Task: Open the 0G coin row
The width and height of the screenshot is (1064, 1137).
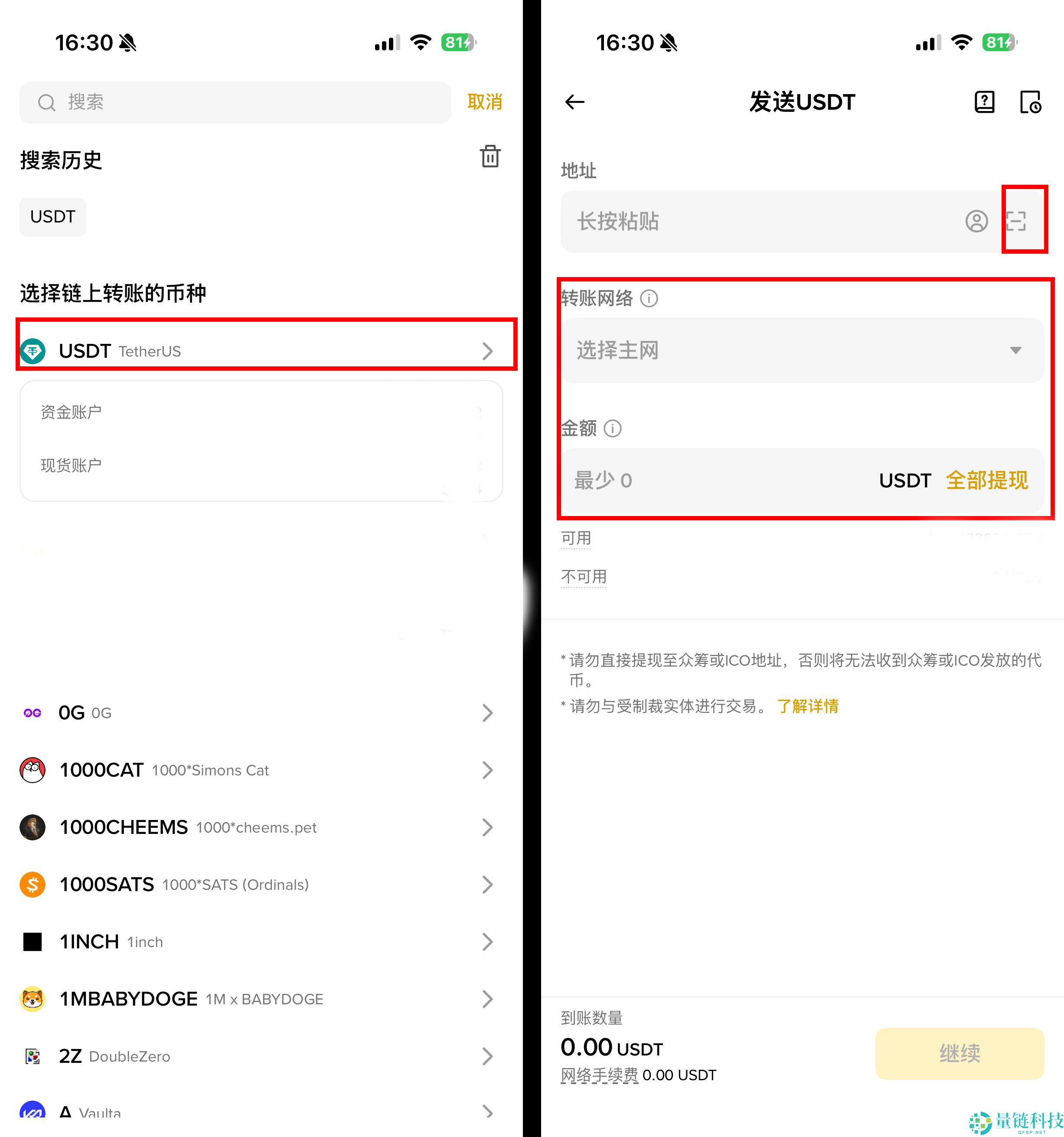Action: [x=257, y=712]
